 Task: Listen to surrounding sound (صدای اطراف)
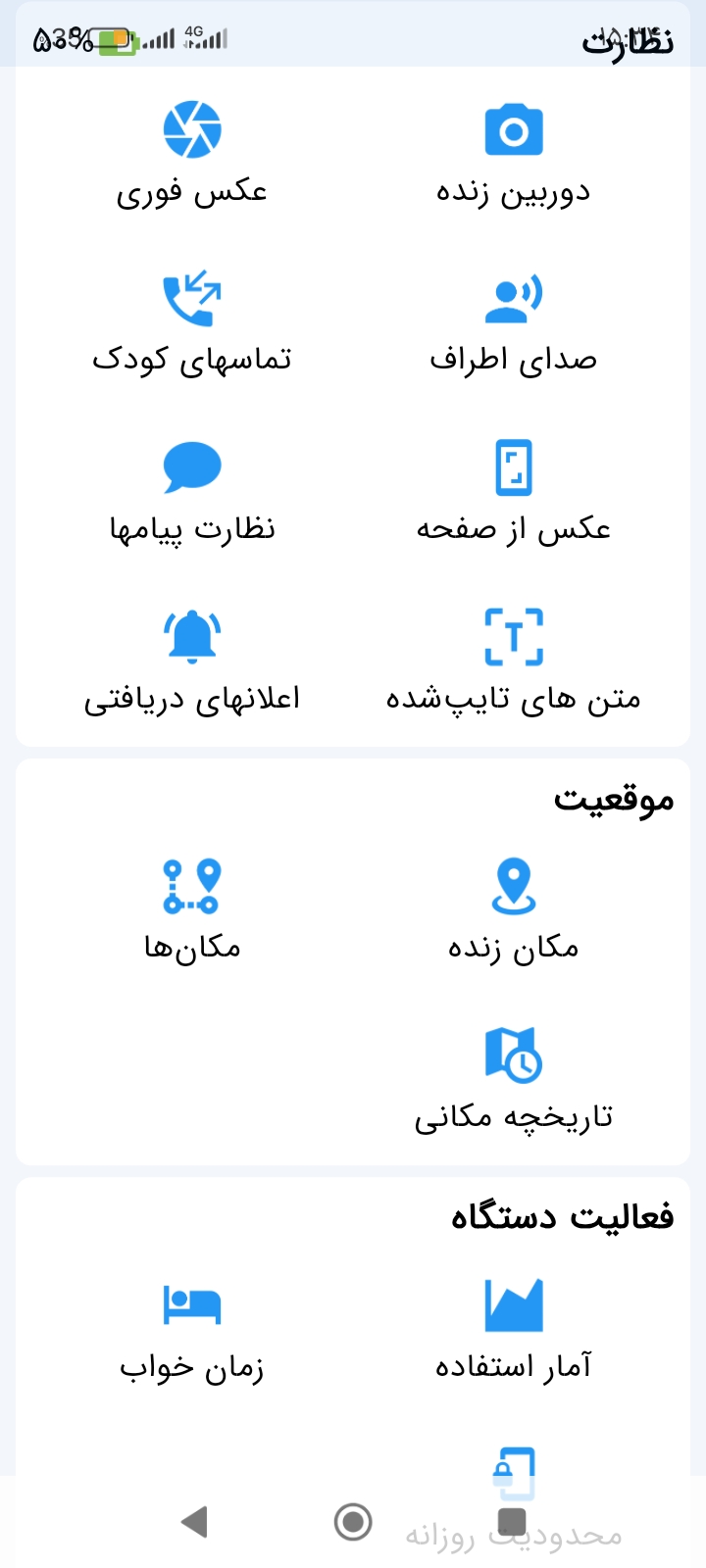tap(513, 321)
